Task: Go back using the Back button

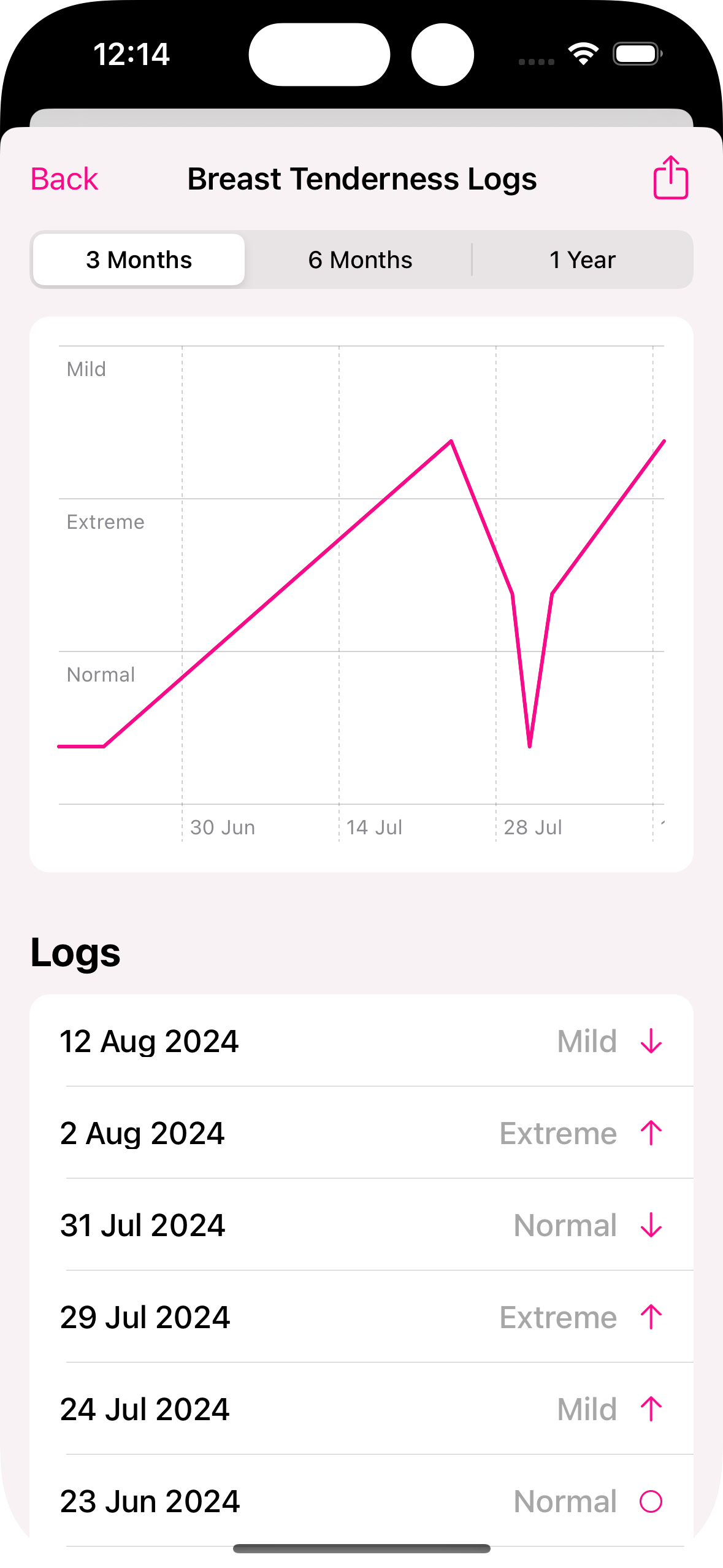Action: click(64, 179)
